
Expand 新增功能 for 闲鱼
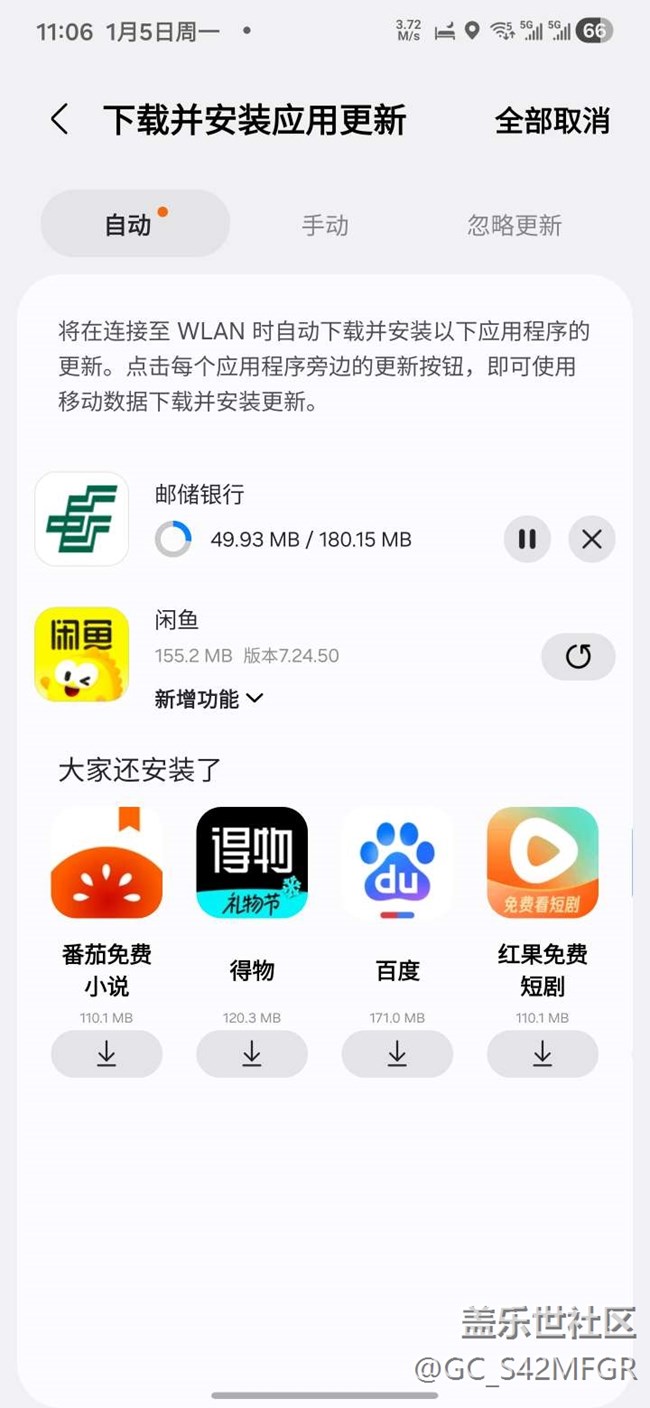[x=209, y=699]
